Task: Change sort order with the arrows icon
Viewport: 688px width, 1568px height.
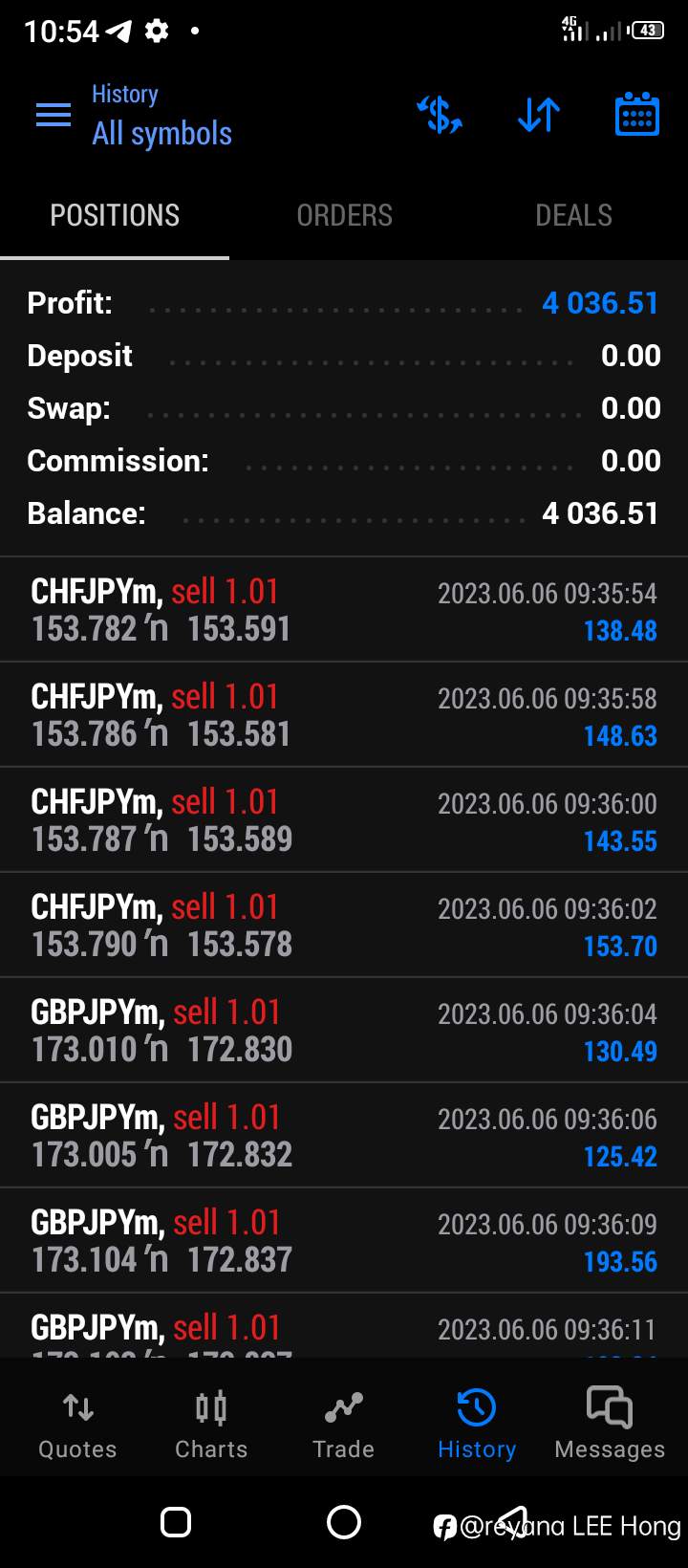Action: tap(539, 116)
